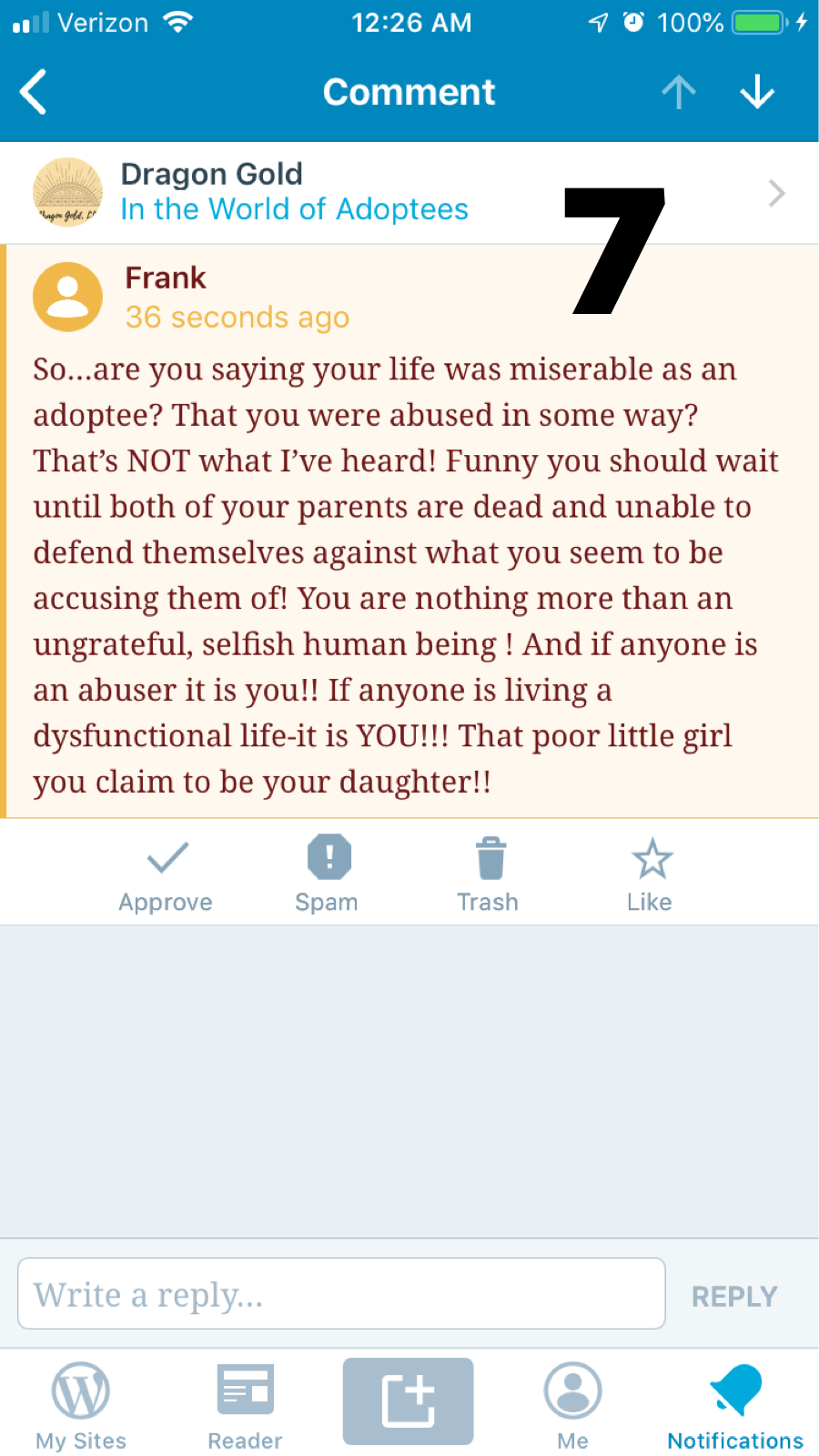The width and height of the screenshot is (819, 1456).
Task: Focus the Write a reply field
Action: click(341, 1293)
